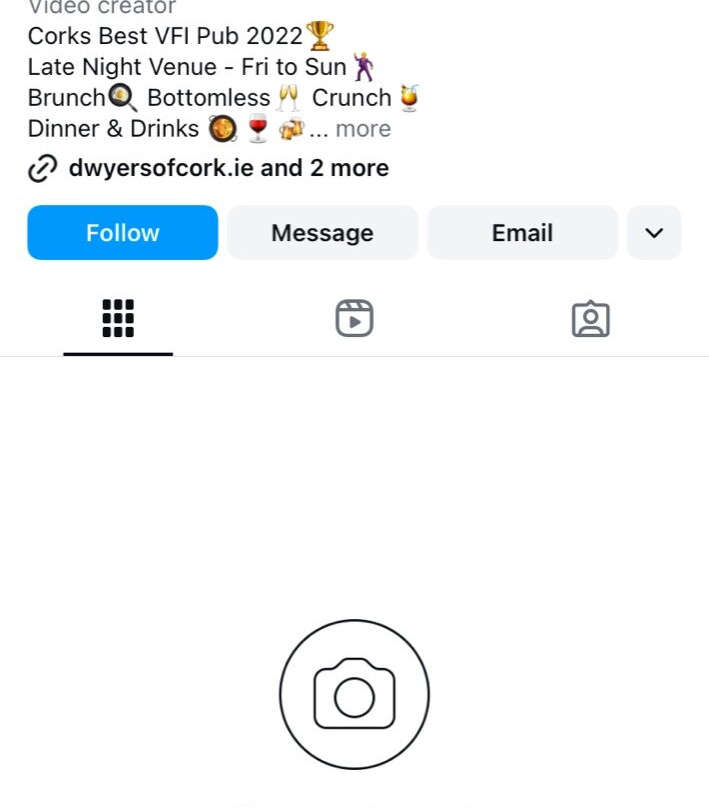This screenshot has width=709, height=808.
Task: Open Message to contact the pub
Action: 322,233
